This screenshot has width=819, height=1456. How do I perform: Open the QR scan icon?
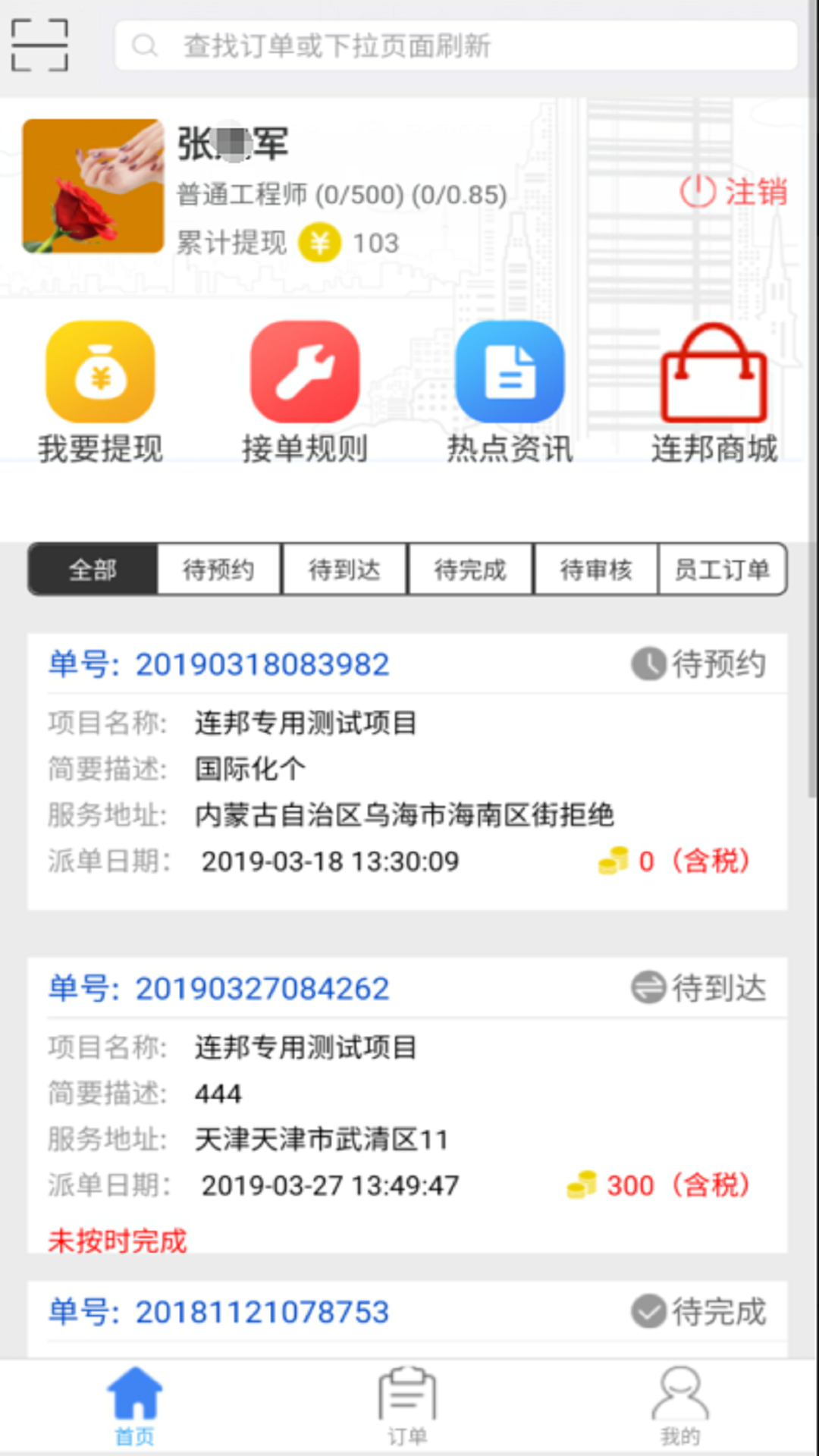pos(39,45)
